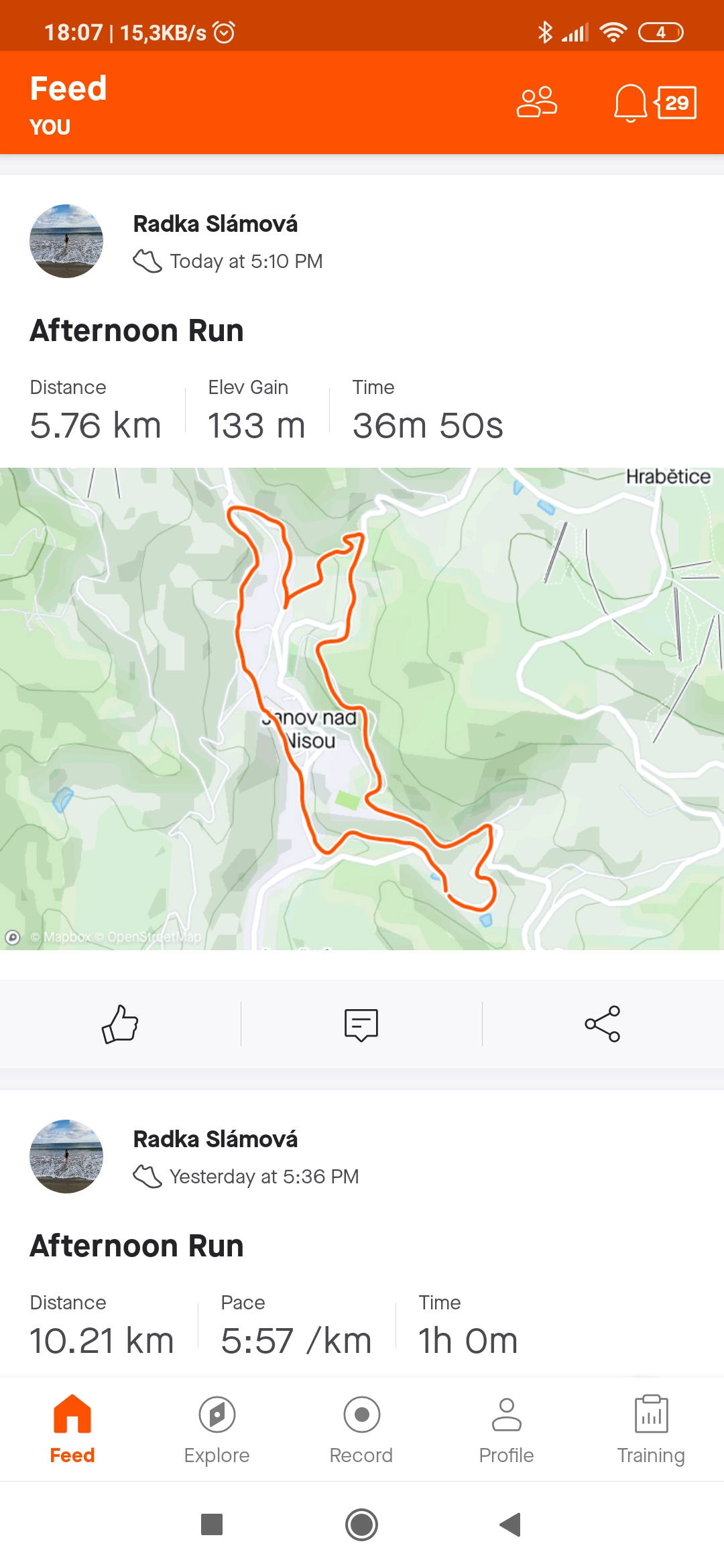Screen dimensions: 724x1568
Task: Comment on today's Afternoon Run
Action: 361,1024
